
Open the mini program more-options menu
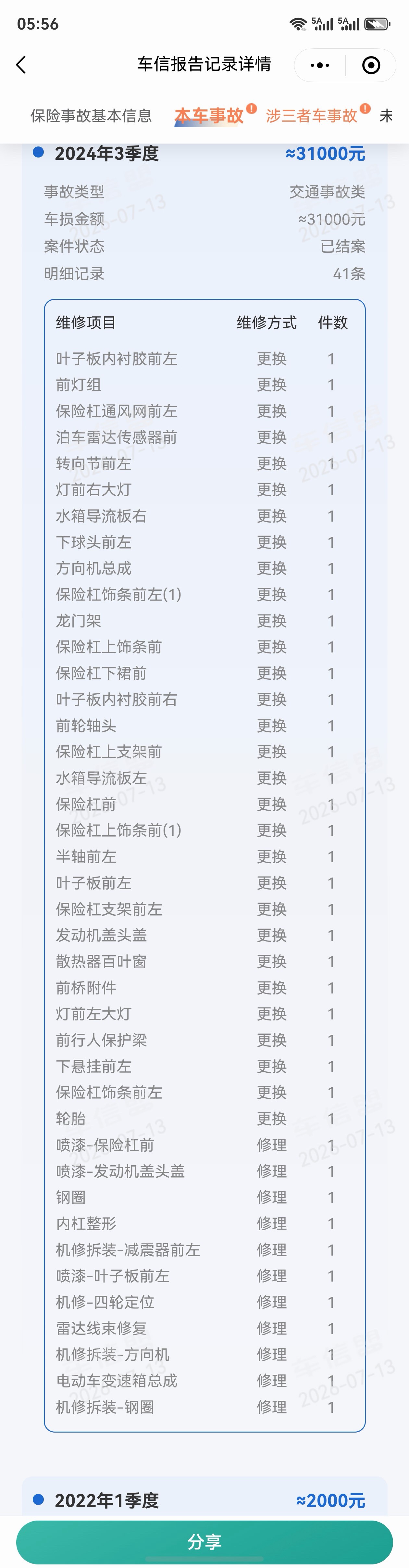coord(319,65)
